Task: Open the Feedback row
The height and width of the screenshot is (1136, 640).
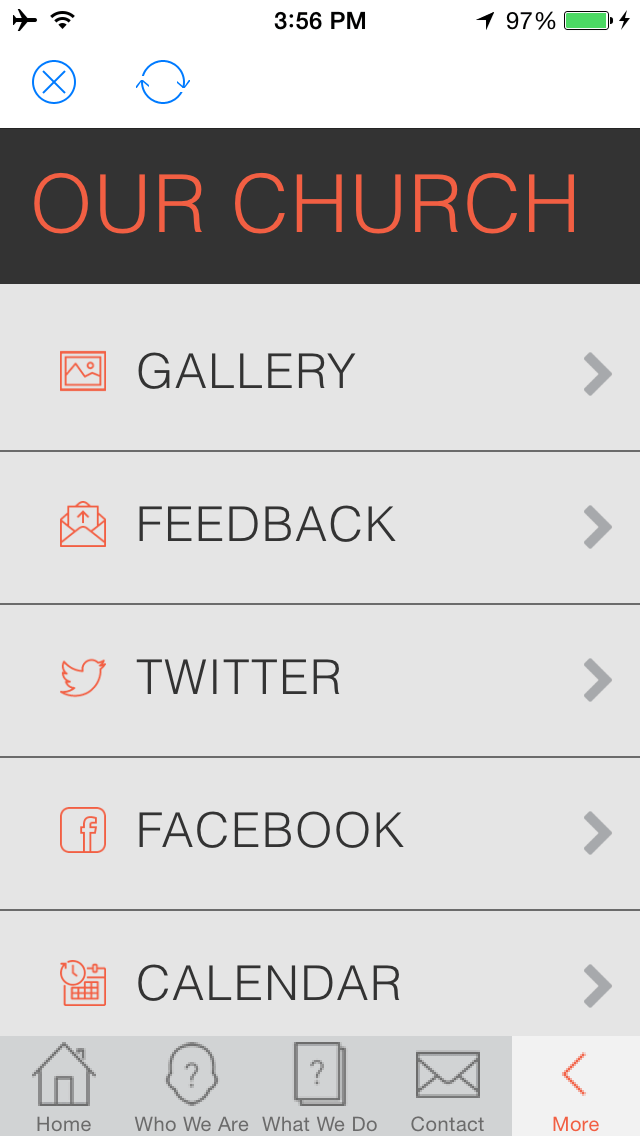Action: 320,526
